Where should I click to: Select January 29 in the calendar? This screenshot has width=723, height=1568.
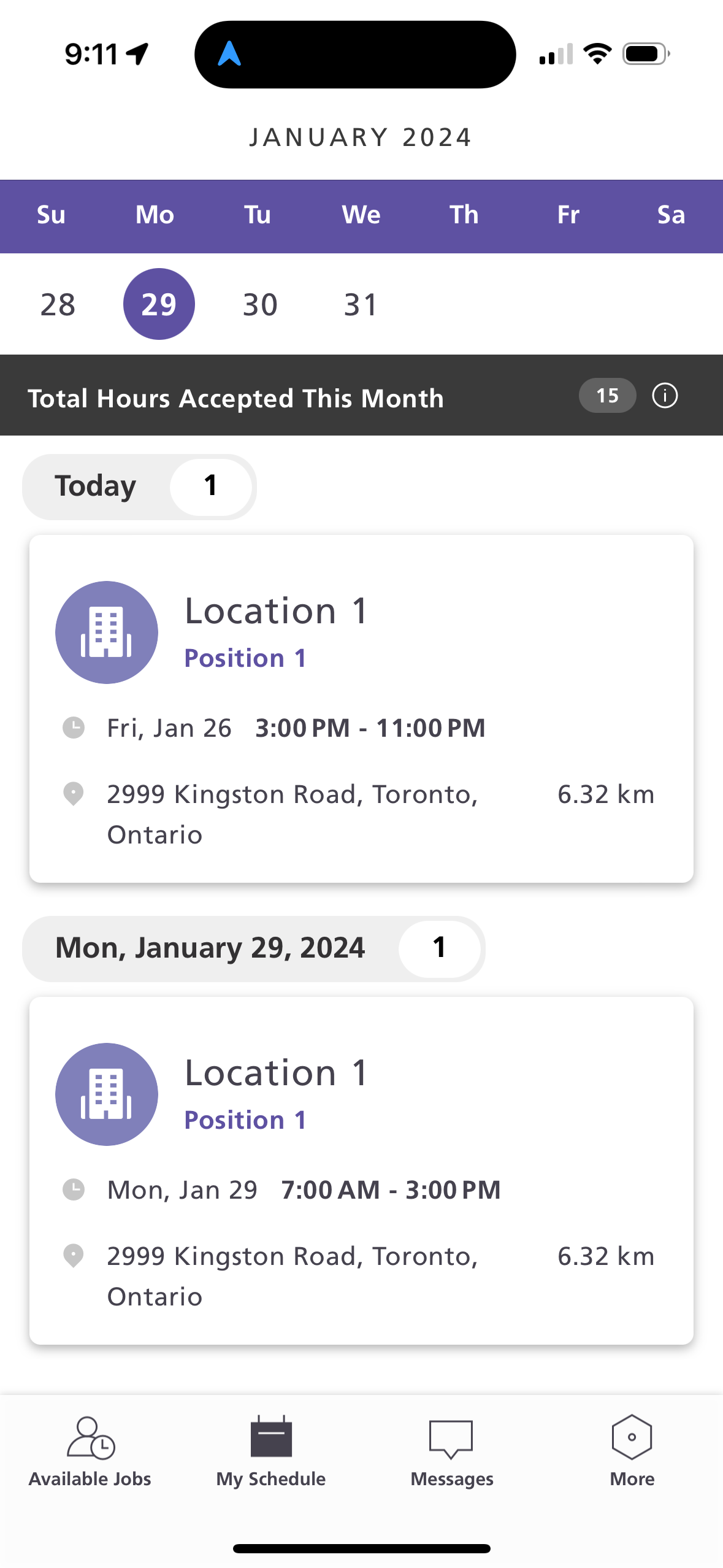159,304
